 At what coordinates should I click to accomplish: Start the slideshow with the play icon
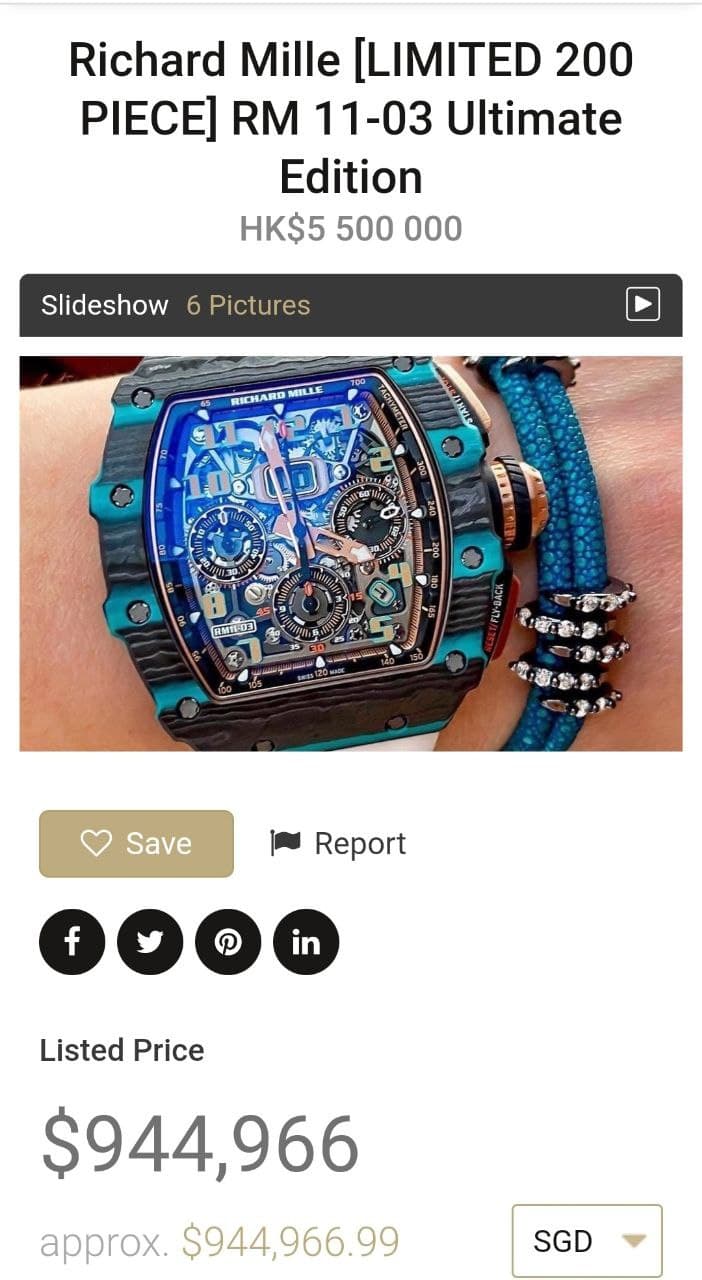(643, 304)
